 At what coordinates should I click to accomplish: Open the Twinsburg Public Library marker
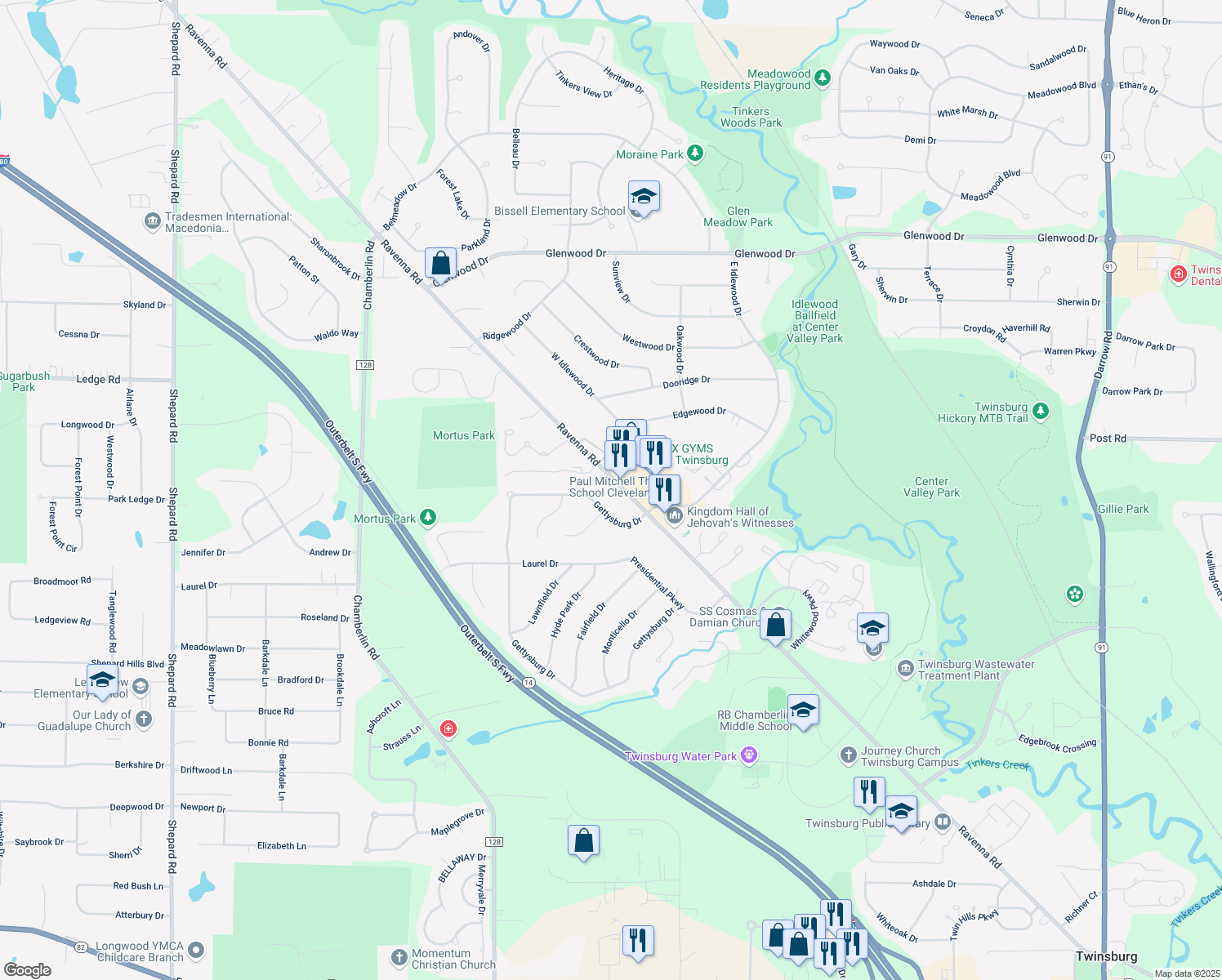943,822
